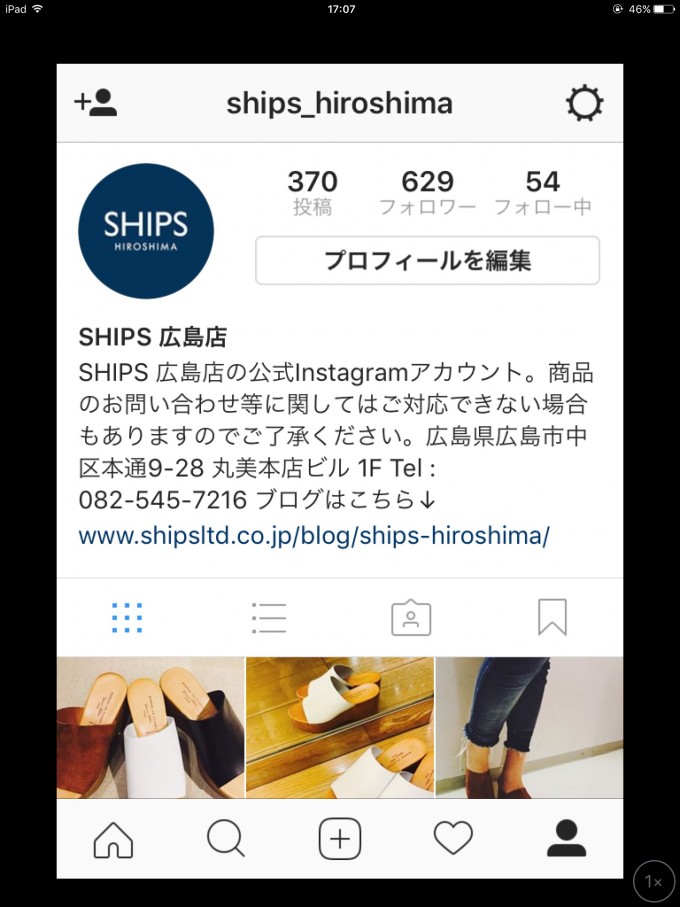
Task: Toggle the 1x scale button
Action: 654,881
